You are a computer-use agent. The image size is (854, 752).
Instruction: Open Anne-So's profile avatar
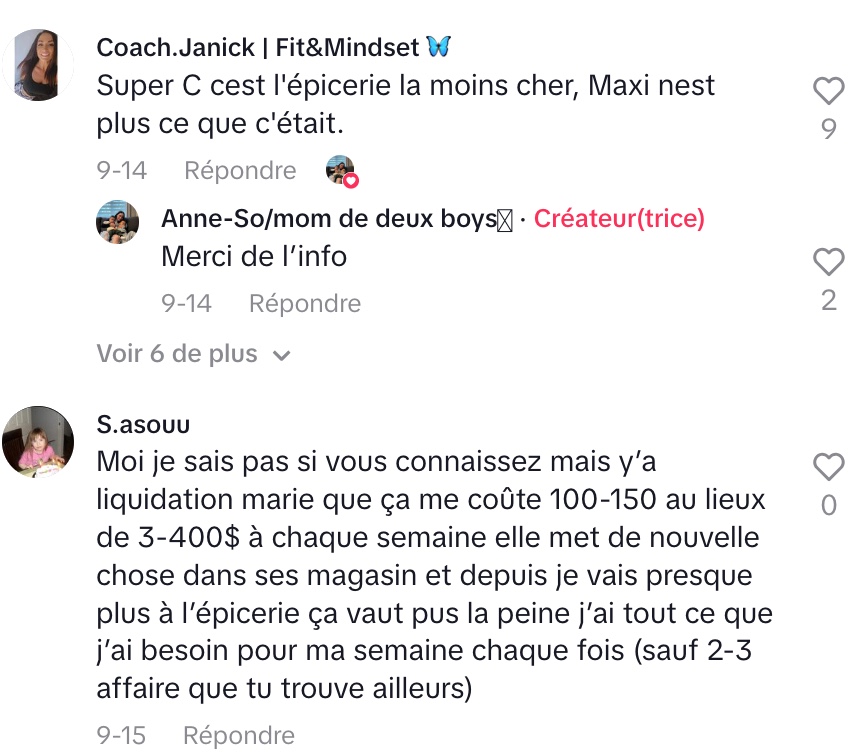[117, 221]
